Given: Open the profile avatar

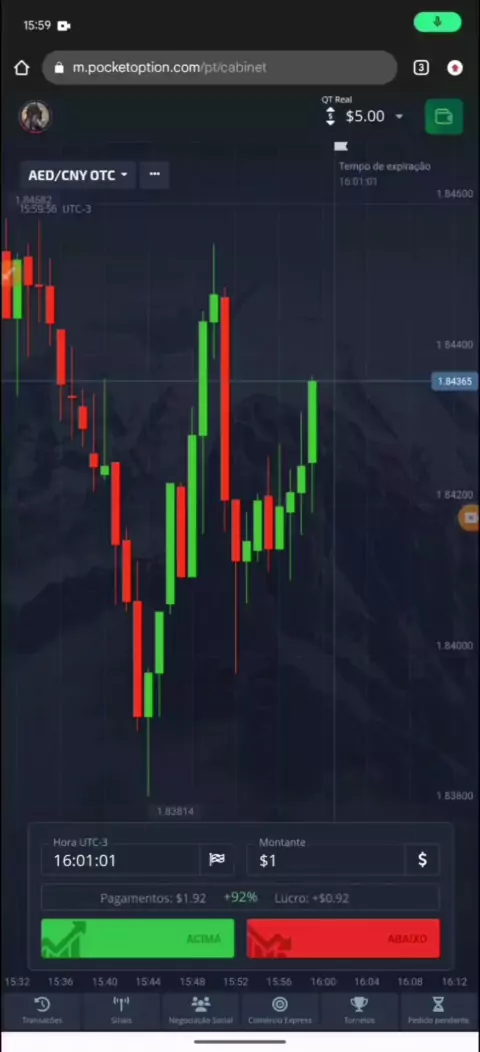Looking at the screenshot, I should click(x=36, y=117).
